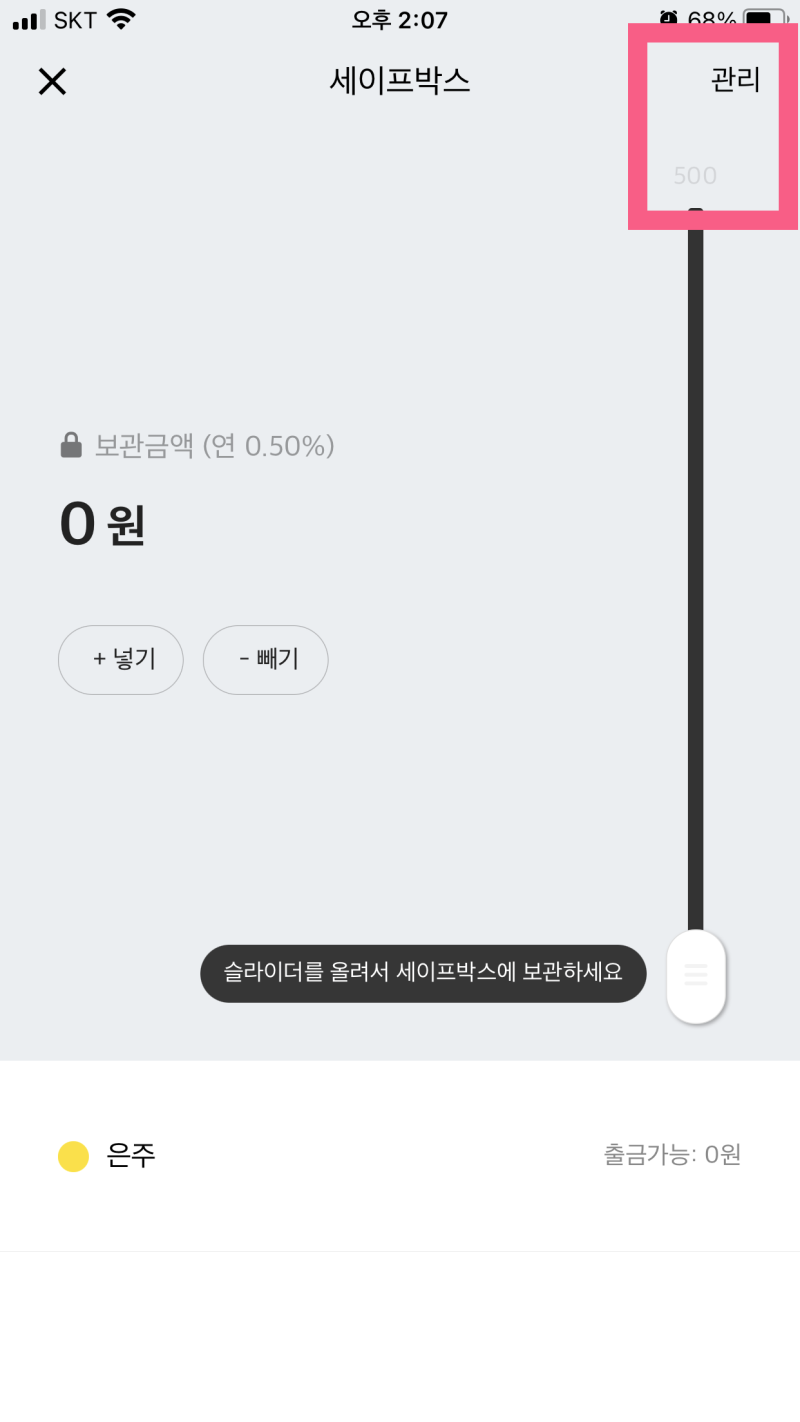Select the 세이프박스 title header
800x1422 pixels.
pos(399,80)
